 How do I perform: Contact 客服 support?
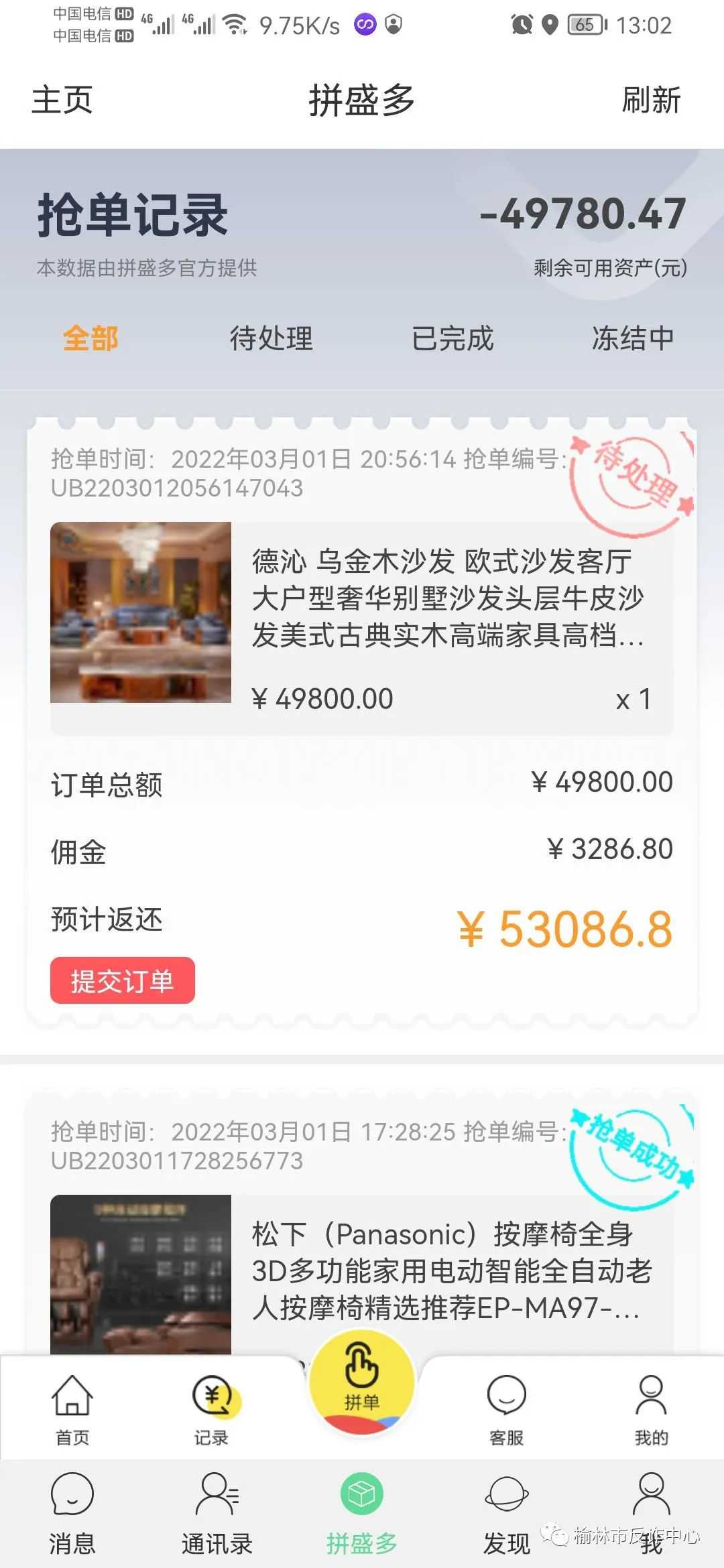pos(507,1409)
